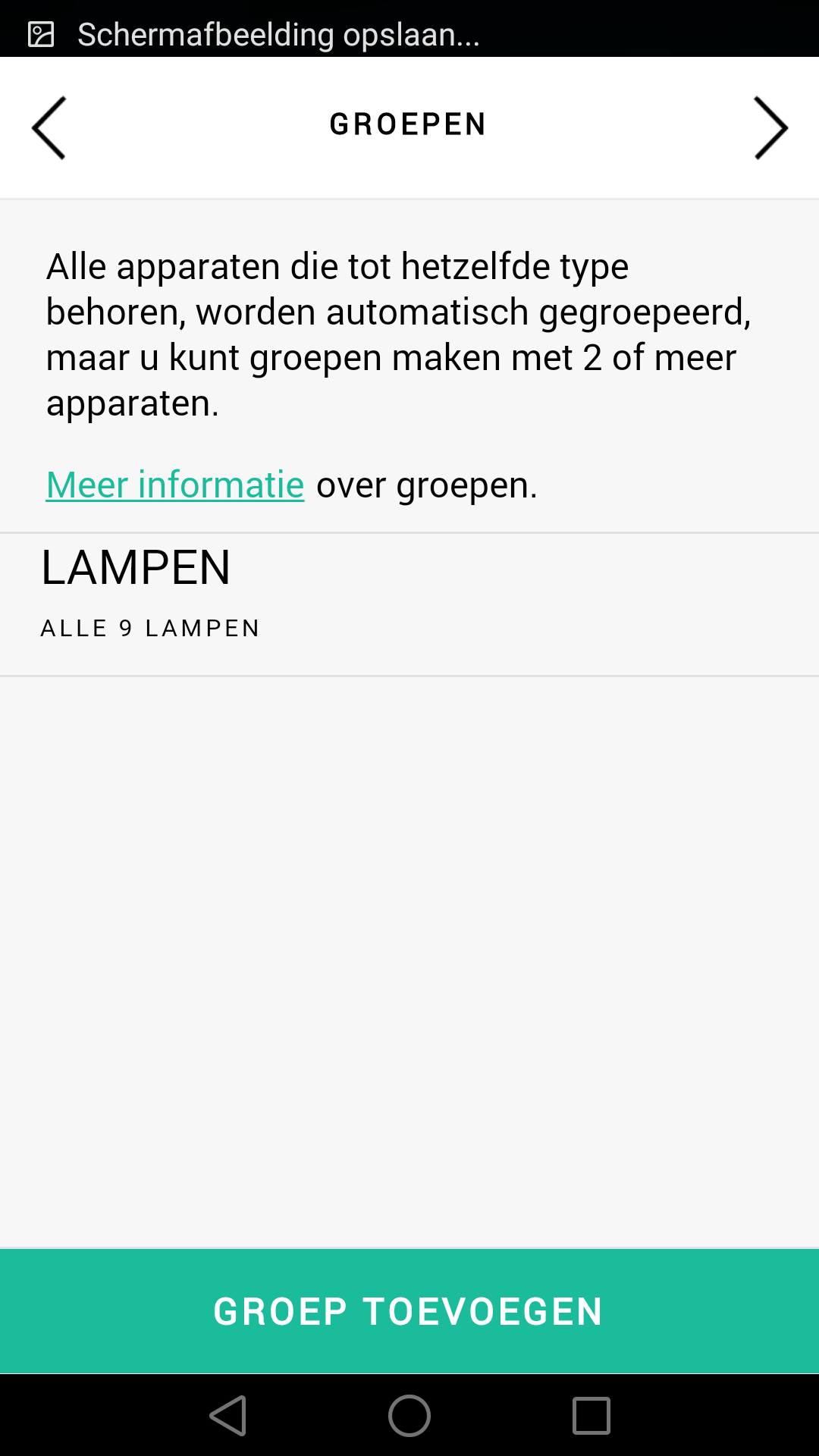819x1456 pixels.
Task: Tap the system home button
Action: tap(409, 1416)
